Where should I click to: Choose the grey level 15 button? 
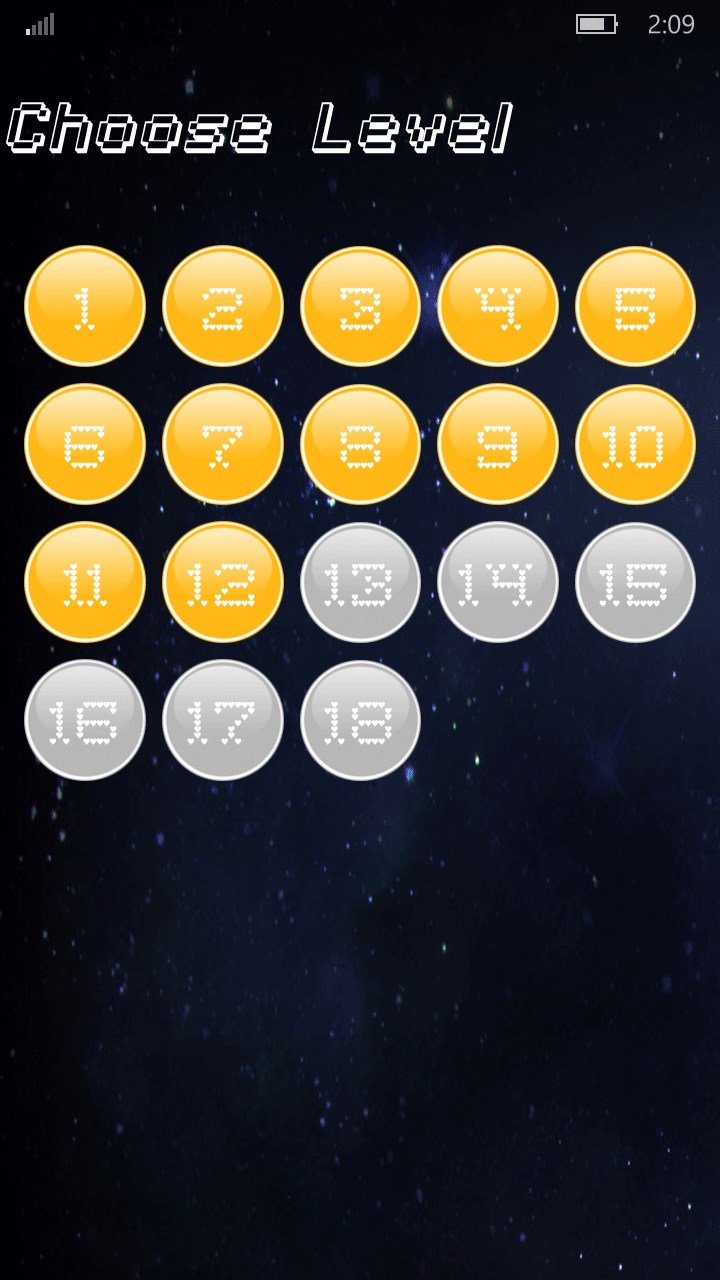tap(636, 582)
